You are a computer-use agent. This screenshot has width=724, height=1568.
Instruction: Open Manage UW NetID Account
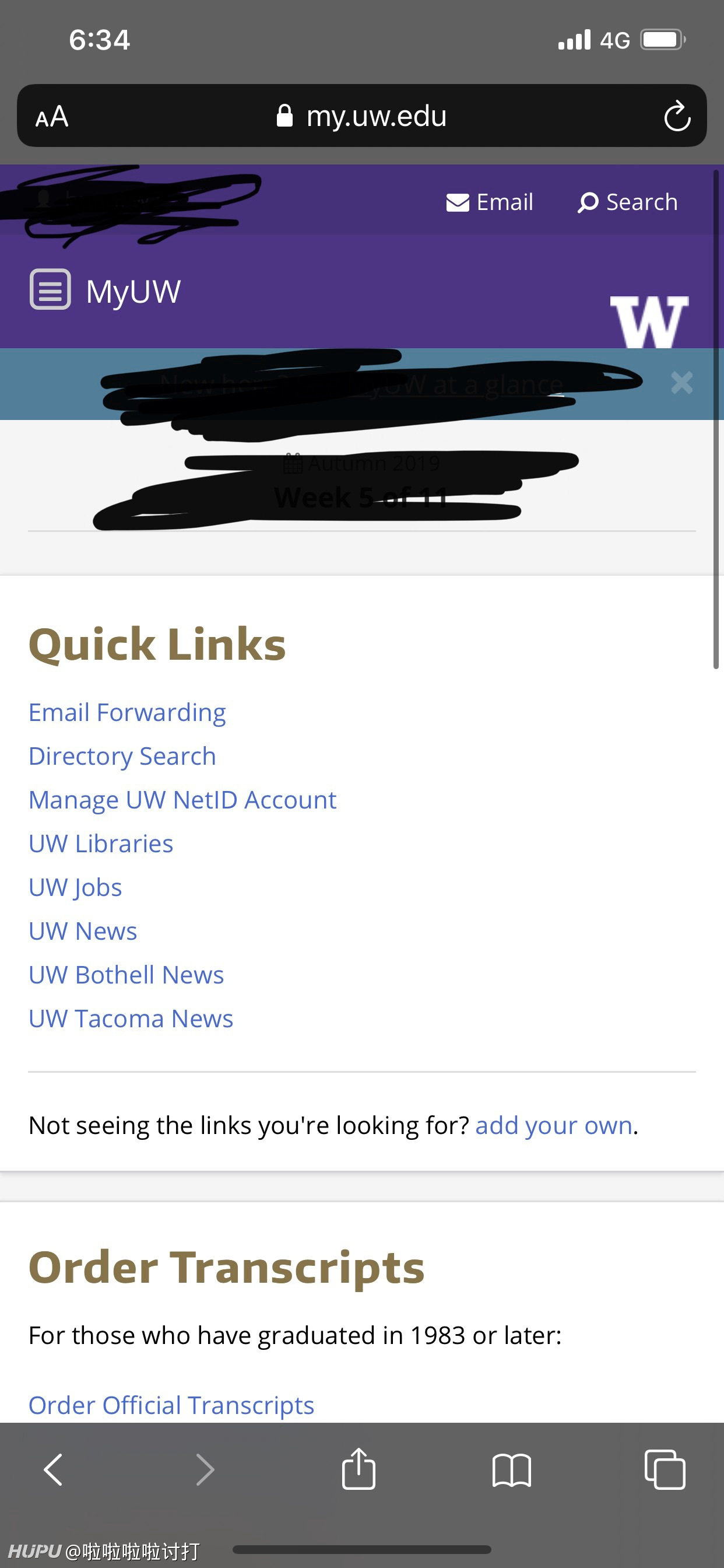coord(182,800)
